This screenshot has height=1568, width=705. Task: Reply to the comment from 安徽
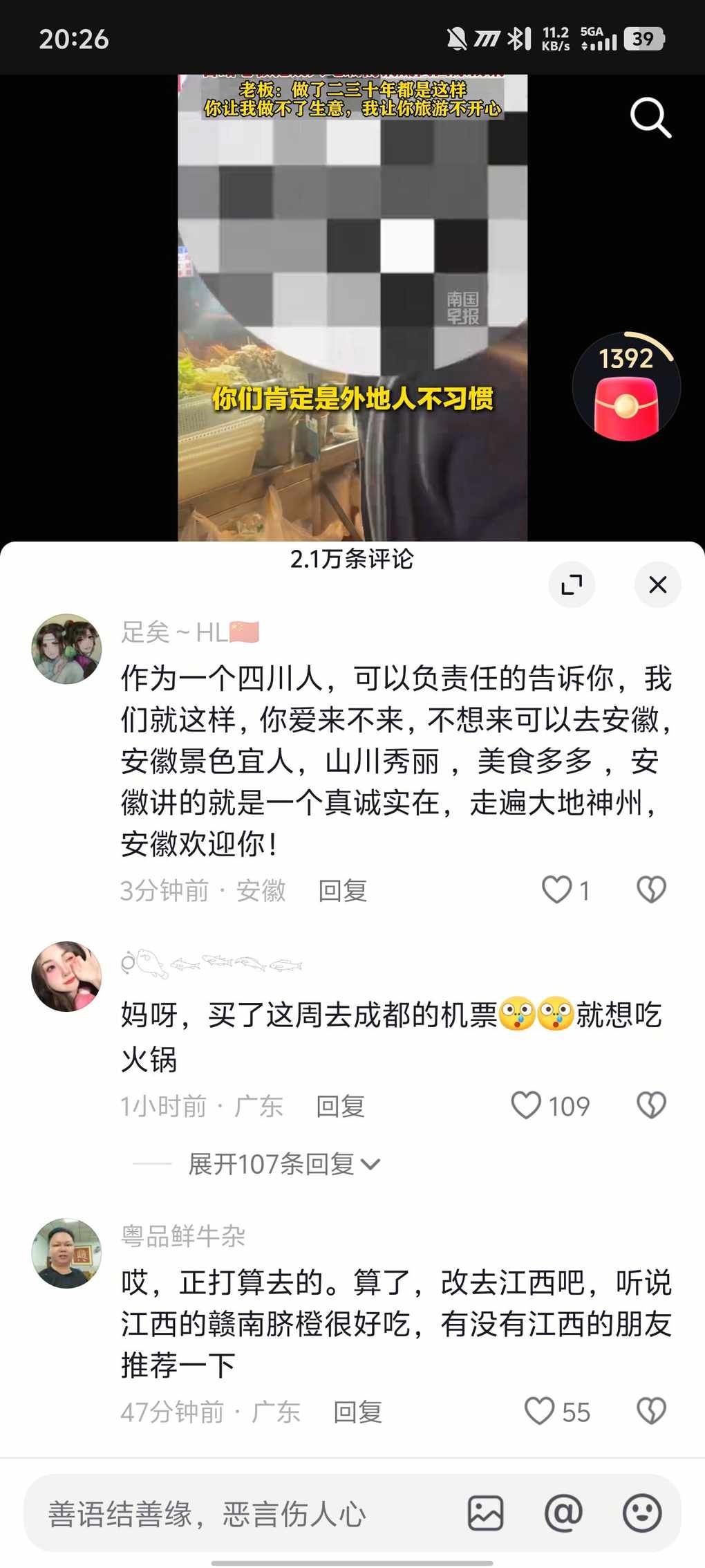(x=342, y=891)
